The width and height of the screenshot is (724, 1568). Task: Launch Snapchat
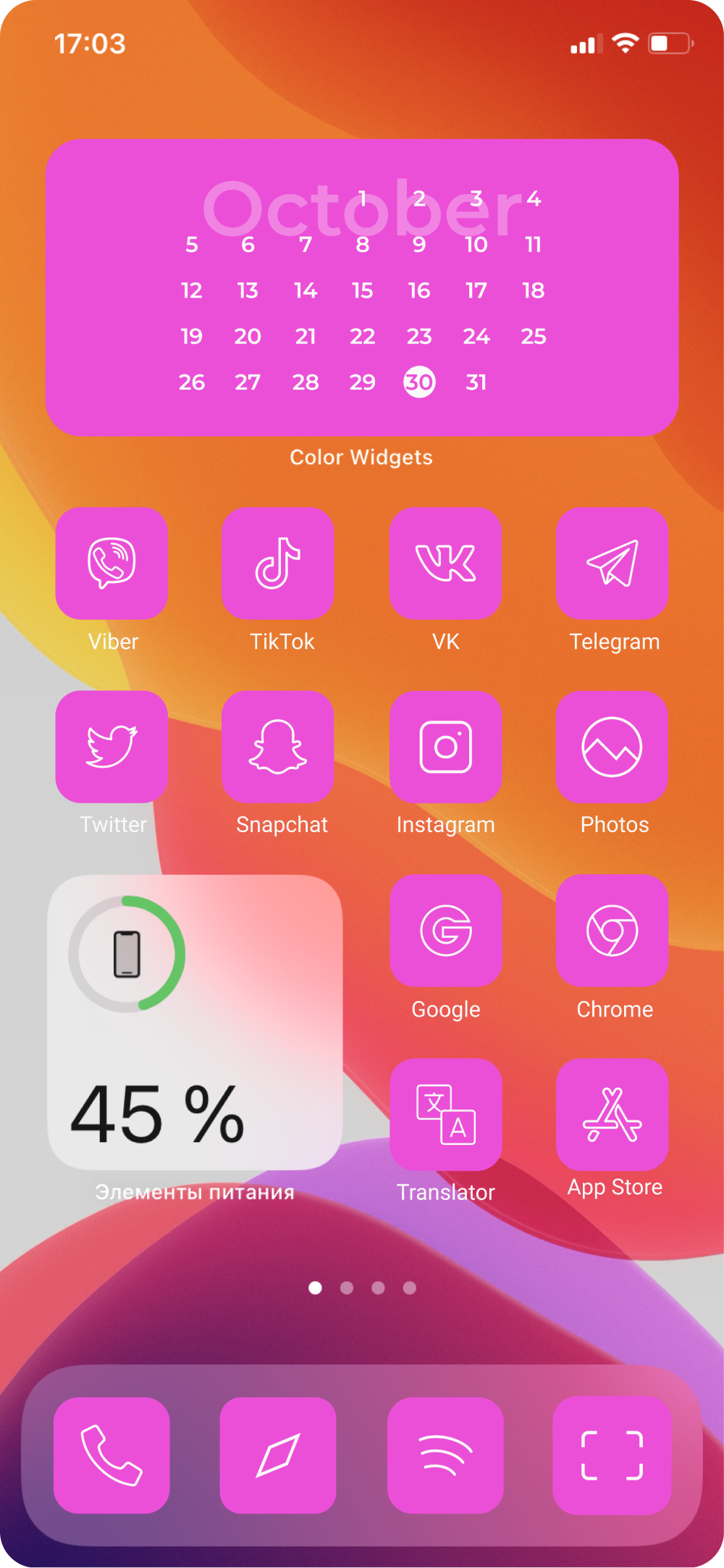pos(278,746)
